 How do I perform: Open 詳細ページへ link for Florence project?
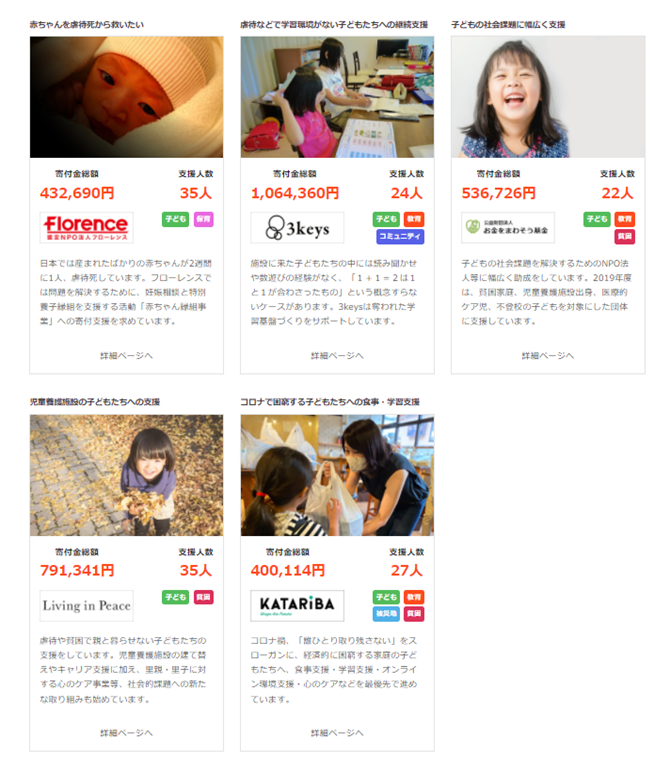(x=126, y=355)
